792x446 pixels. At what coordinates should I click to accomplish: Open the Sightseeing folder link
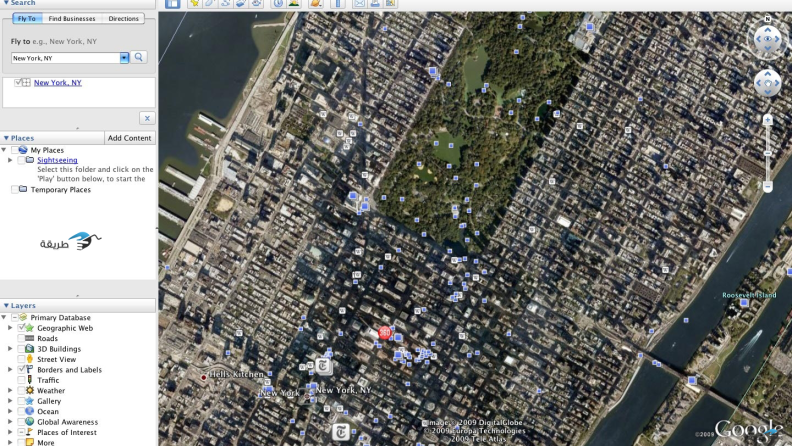pyautogui.click(x=57, y=160)
